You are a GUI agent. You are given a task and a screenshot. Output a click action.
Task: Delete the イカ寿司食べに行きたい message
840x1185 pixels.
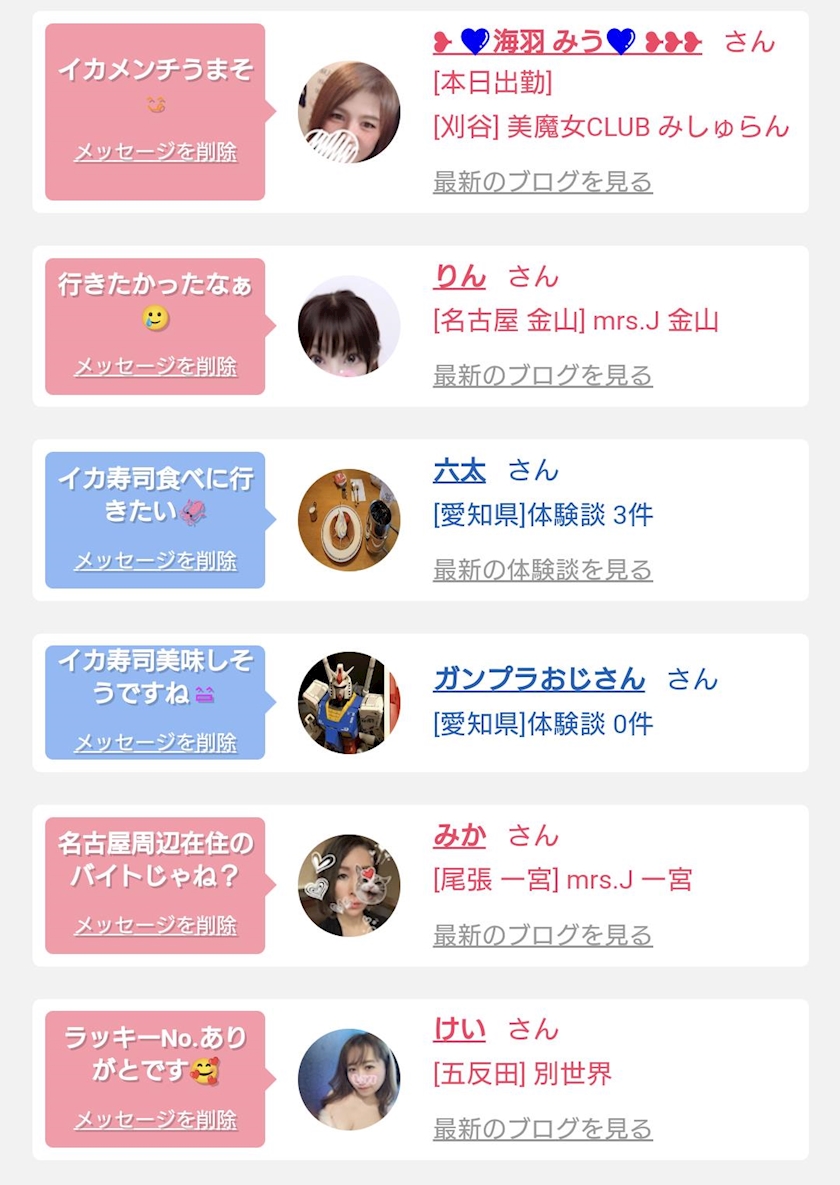click(x=156, y=561)
